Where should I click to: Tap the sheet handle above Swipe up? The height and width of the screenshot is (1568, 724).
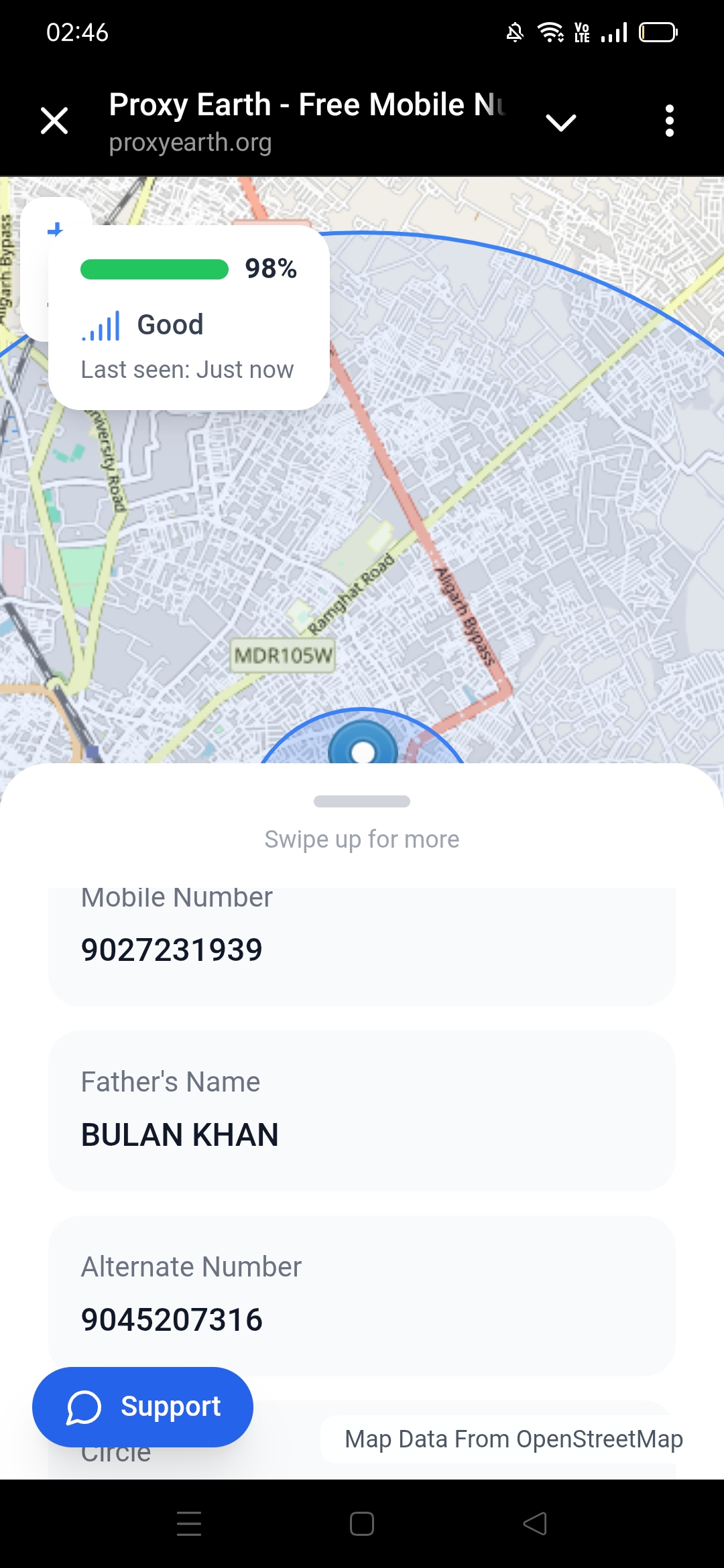pos(362,801)
